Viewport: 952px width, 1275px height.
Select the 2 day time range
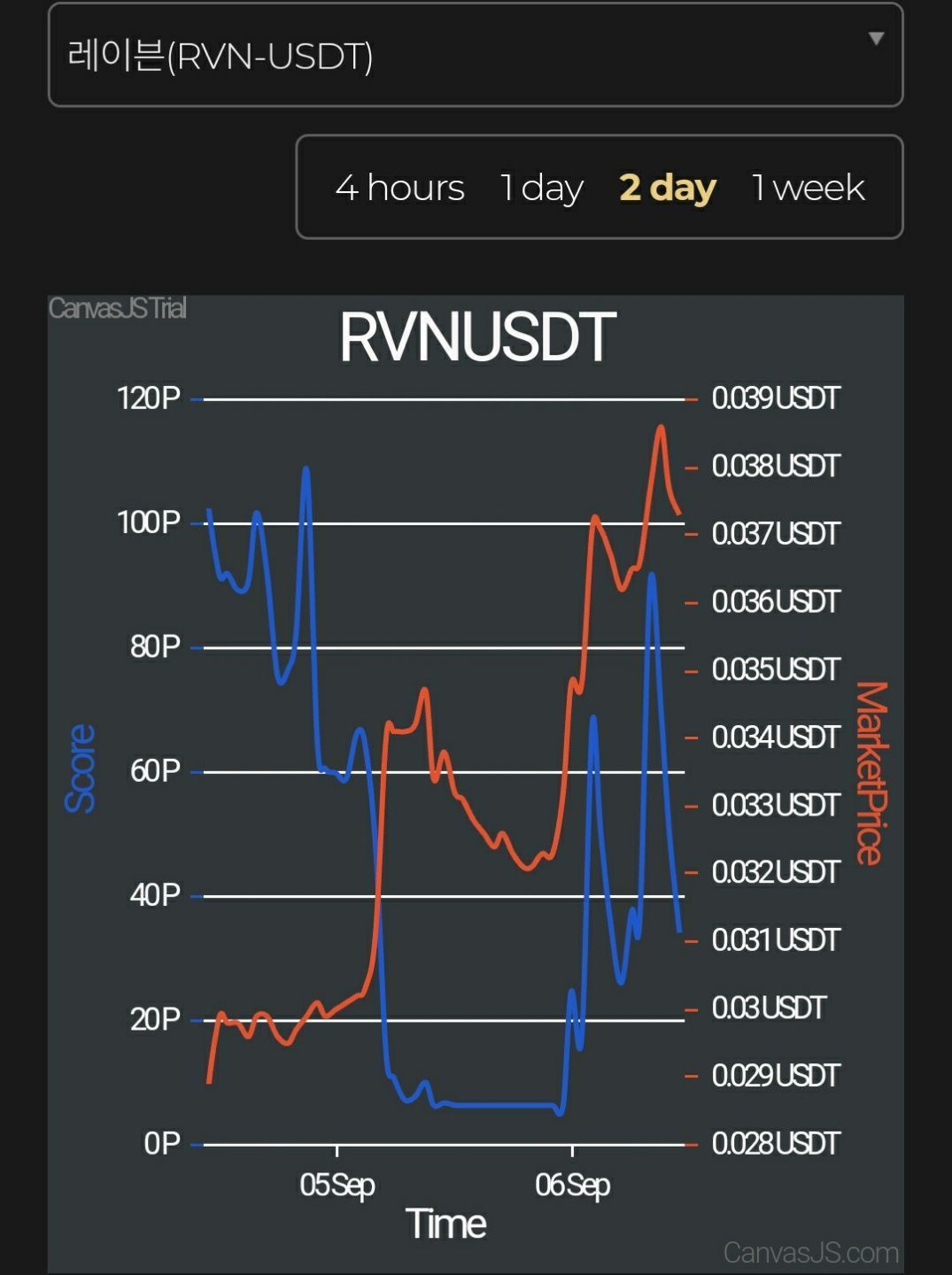(x=667, y=188)
